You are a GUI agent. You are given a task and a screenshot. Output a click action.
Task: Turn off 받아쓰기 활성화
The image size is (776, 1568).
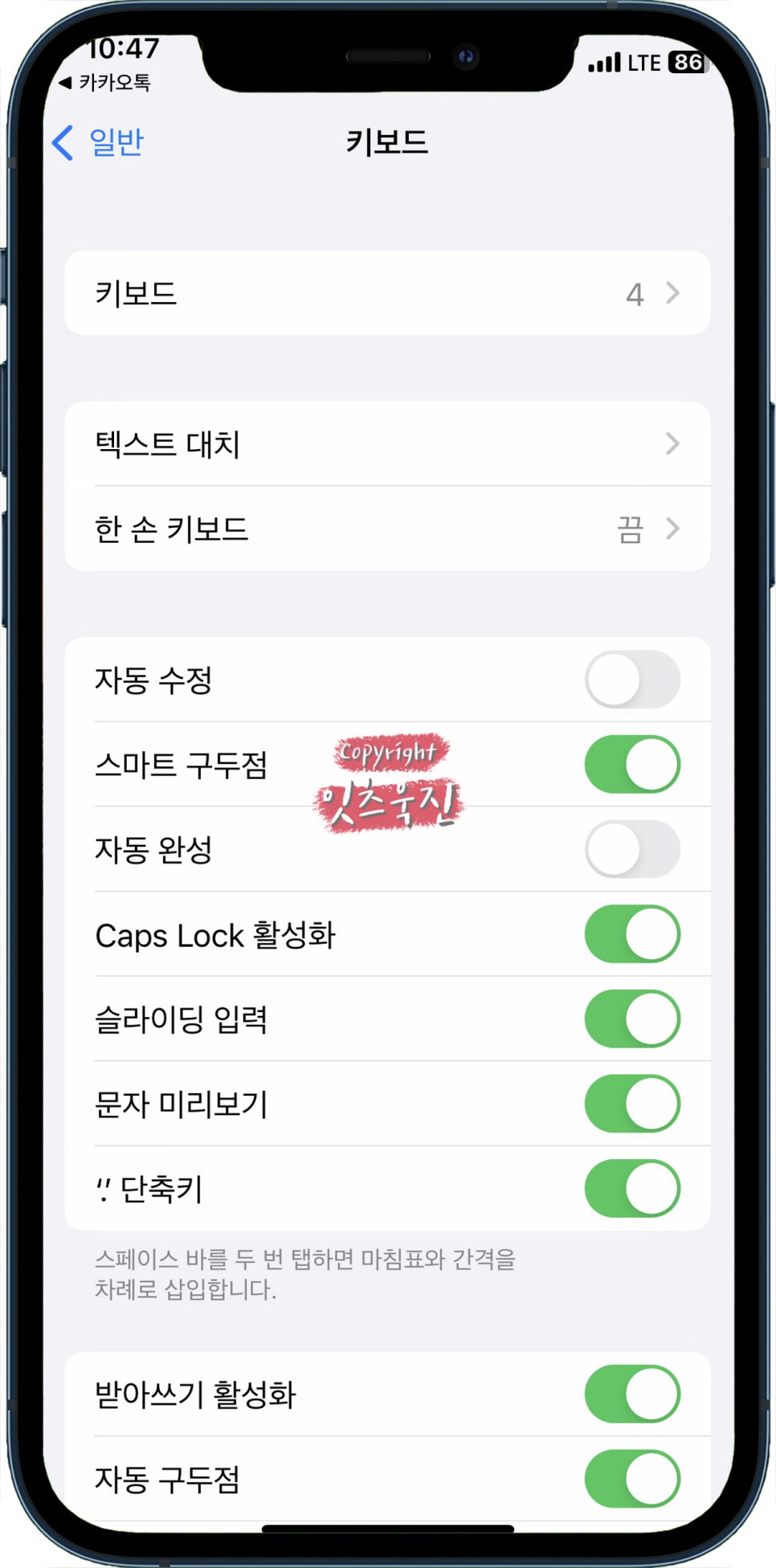(x=632, y=1394)
